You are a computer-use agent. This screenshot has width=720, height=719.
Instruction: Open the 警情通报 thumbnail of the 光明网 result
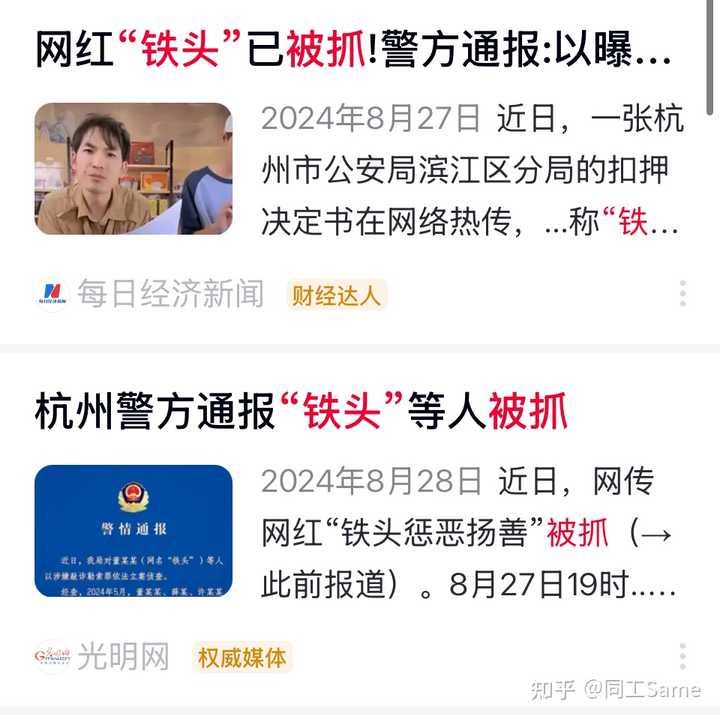pos(133,531)
